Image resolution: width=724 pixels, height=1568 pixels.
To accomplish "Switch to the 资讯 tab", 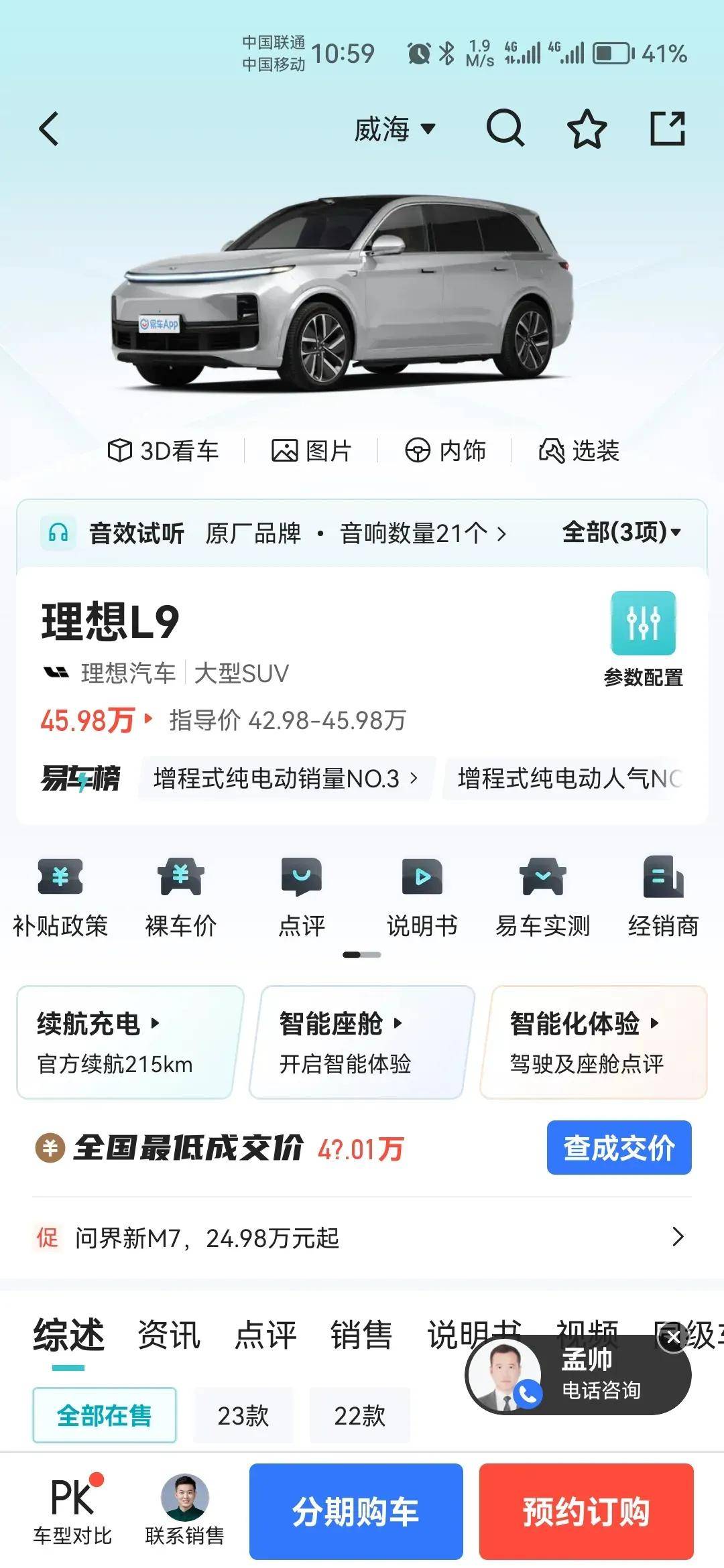I will coord(169,1334).
